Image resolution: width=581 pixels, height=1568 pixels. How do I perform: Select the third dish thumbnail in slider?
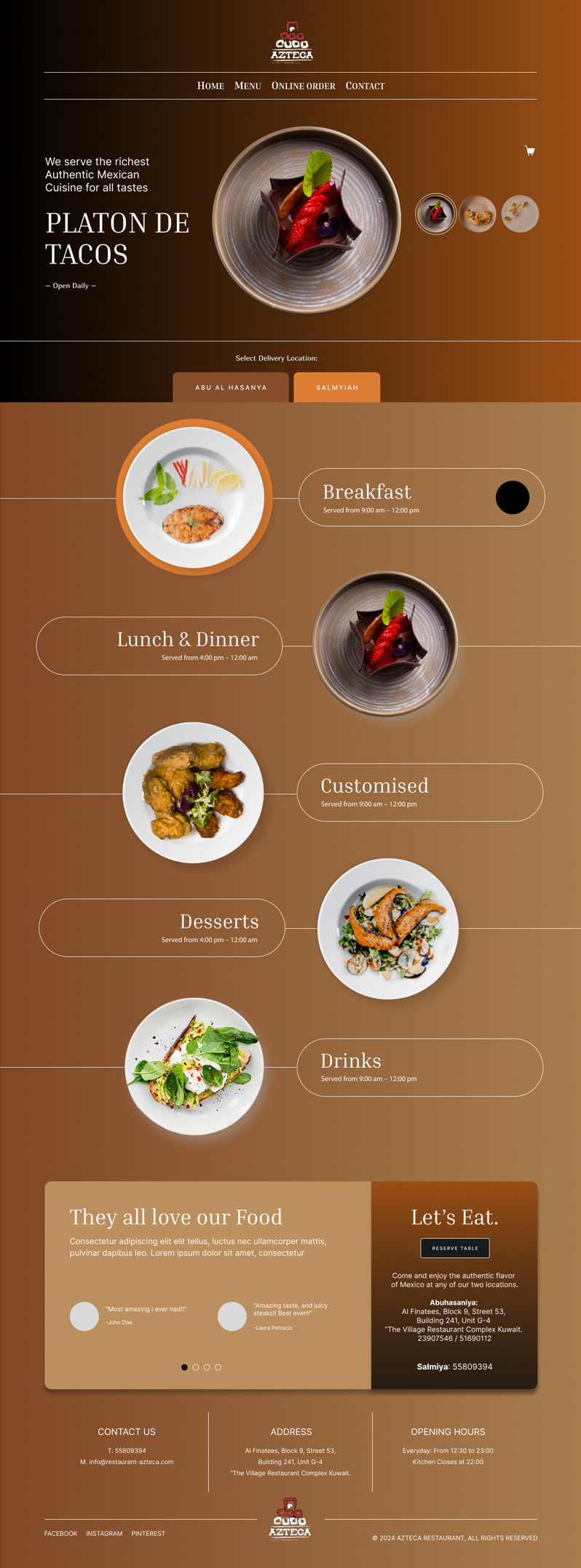click(520, 214)
